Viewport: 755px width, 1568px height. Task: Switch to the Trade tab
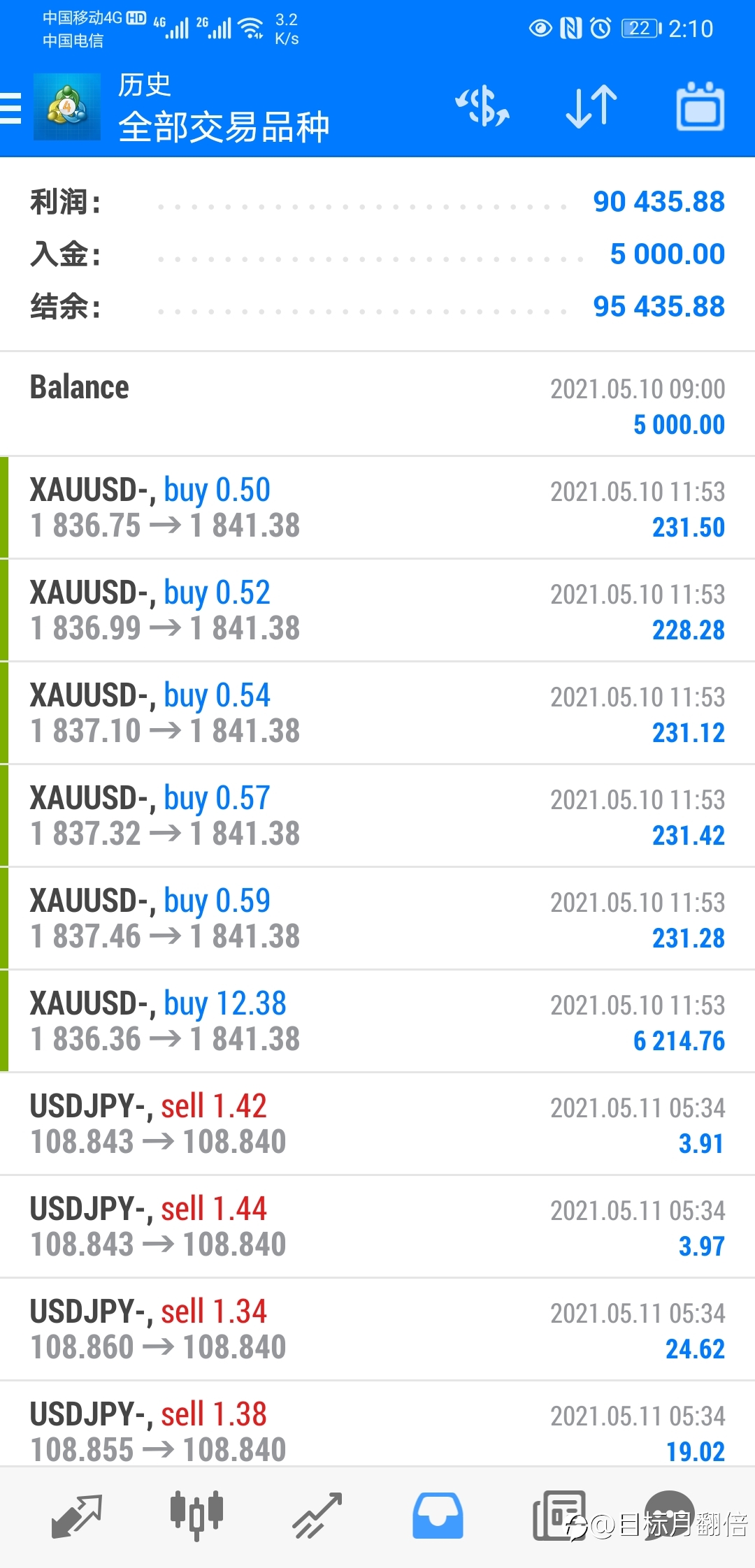[x=317, y=1516]
